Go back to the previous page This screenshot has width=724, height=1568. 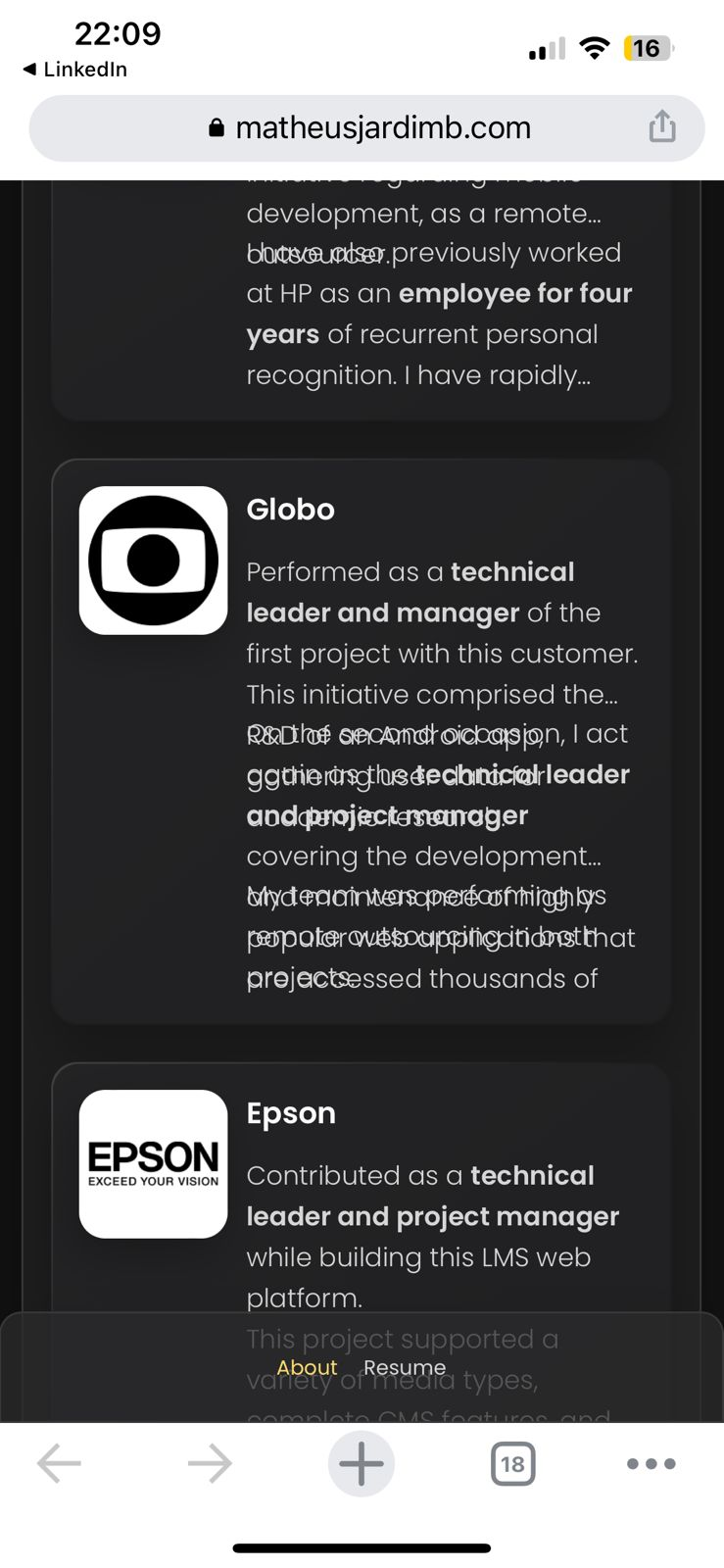pyautogui.click(x=59, y=1464)
